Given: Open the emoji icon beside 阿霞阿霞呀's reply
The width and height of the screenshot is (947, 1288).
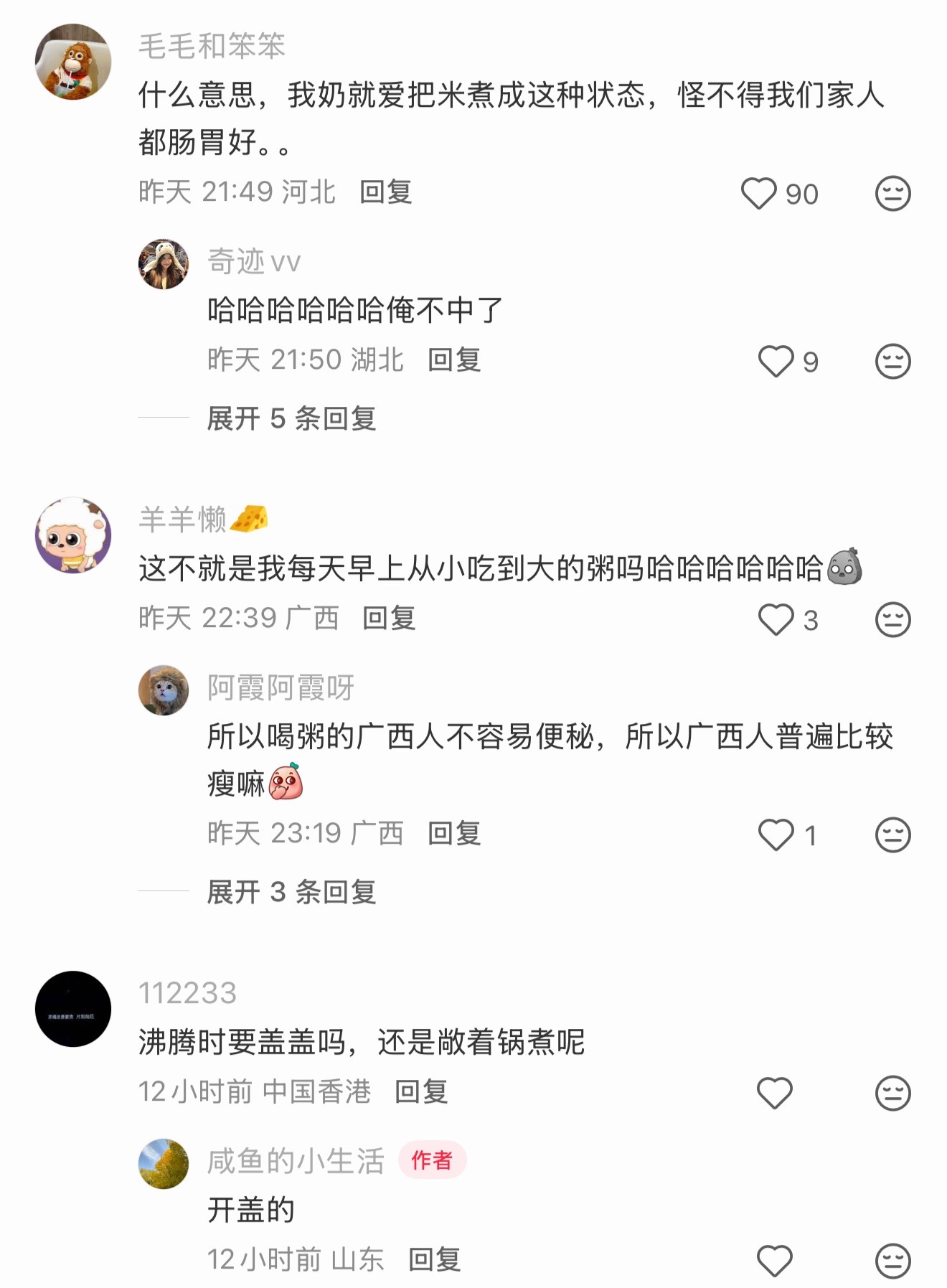Looking at the screenshot, I should pyautogui.click(x=892, y=834).
